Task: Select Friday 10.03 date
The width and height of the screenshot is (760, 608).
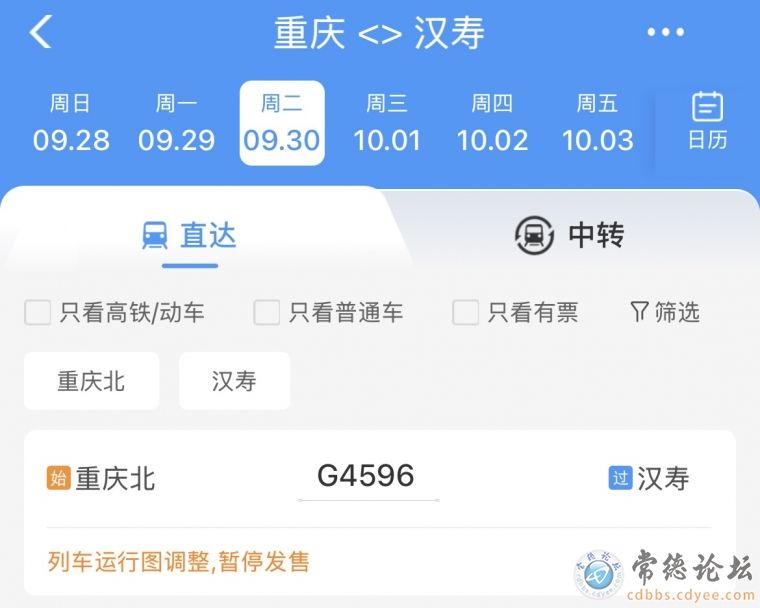Action: 597,123
